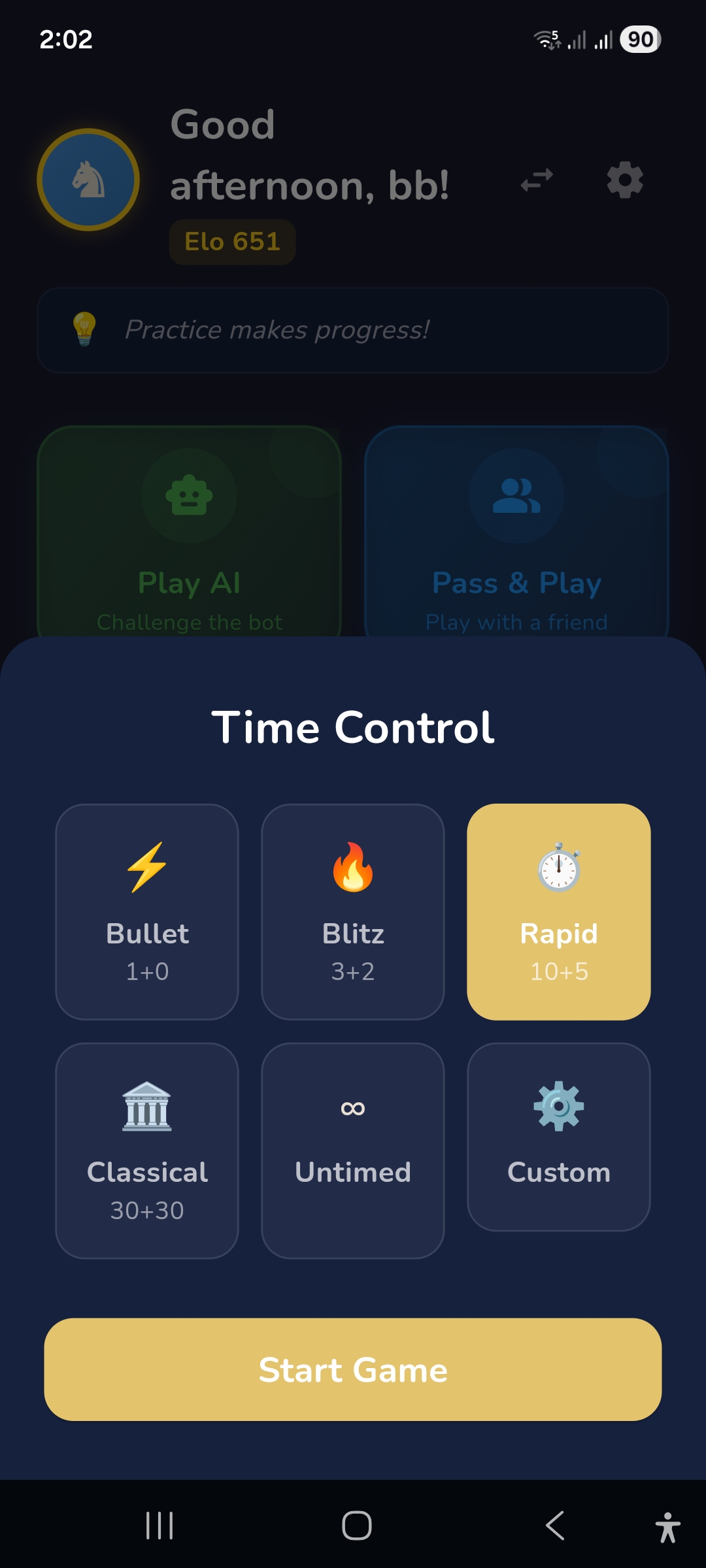Click the stopwatch icon on Rapid card
The image size is (706, 1568).
pyautogui.click(x=559, y=869)
